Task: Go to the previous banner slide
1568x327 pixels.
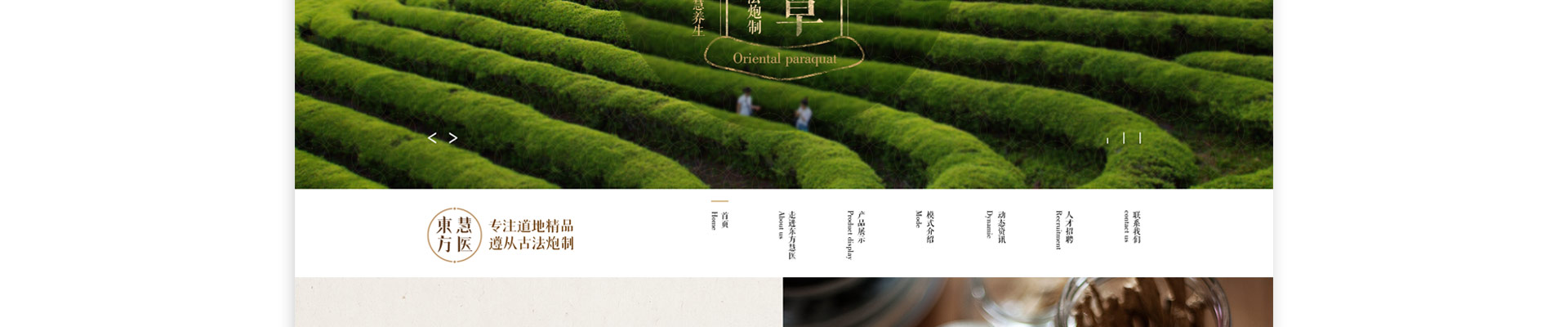Action: [x=432, y=138]
